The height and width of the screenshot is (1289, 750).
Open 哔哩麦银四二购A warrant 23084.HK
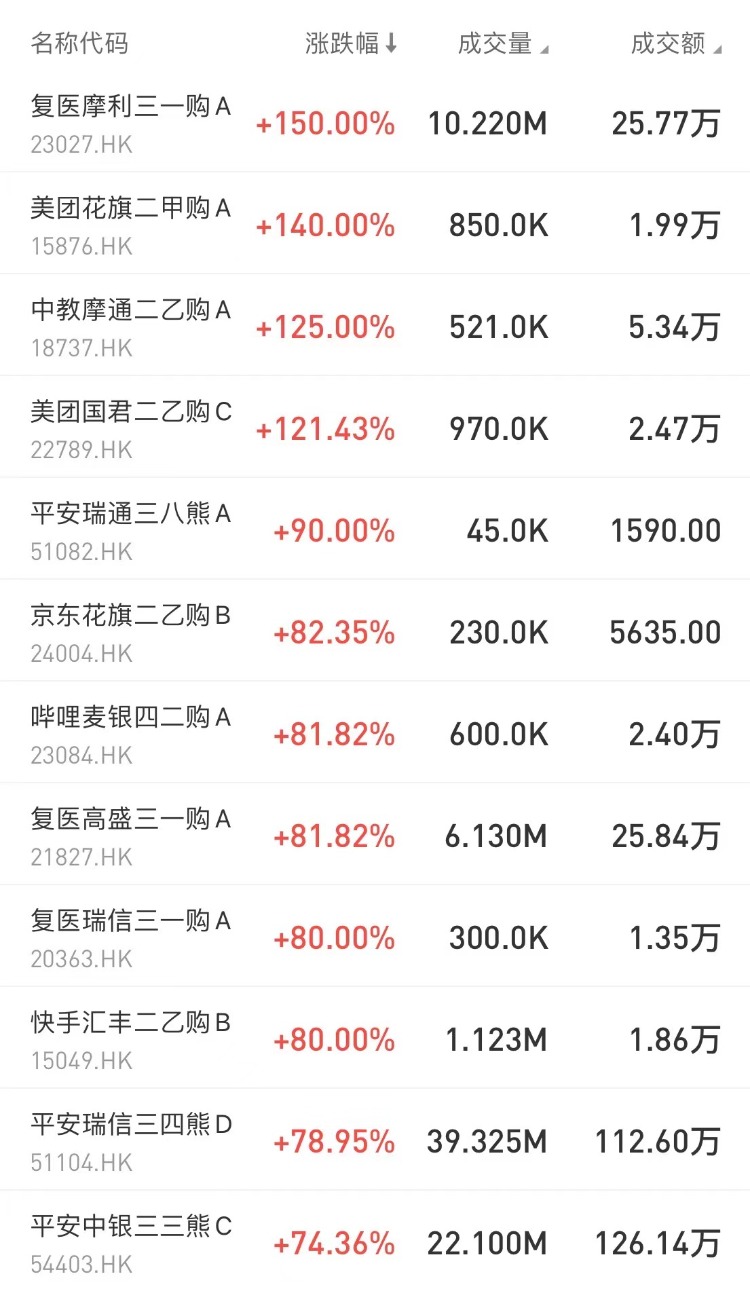pos(375,733)
